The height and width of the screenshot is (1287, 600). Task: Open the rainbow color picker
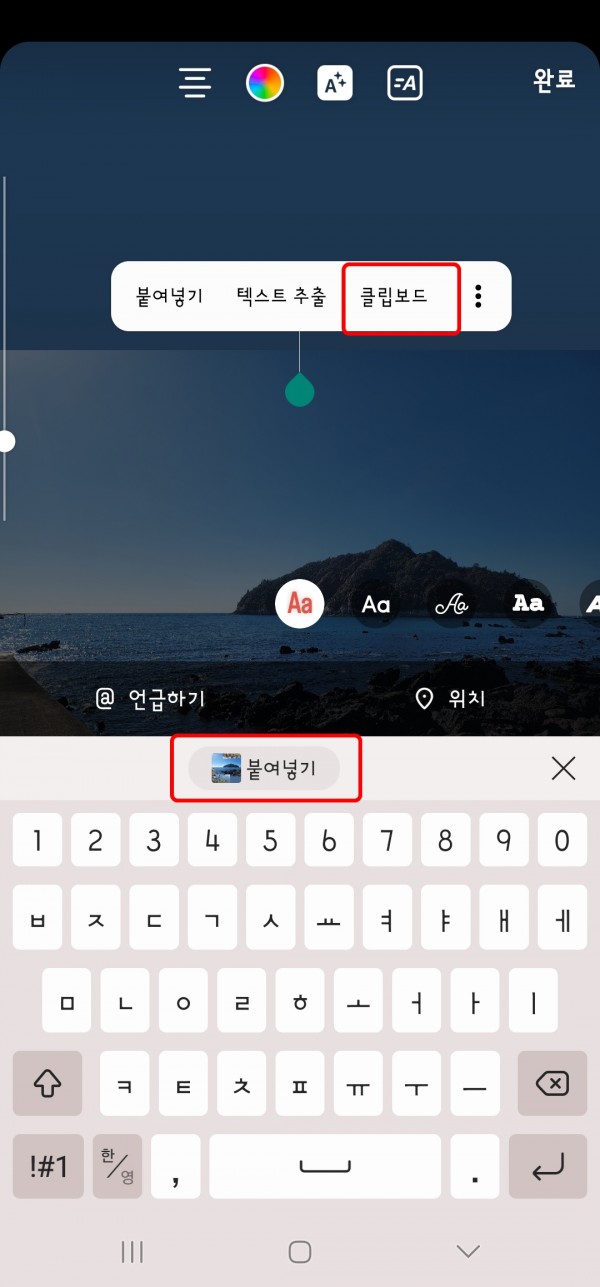pyautogui.click(x=265, y=83)
